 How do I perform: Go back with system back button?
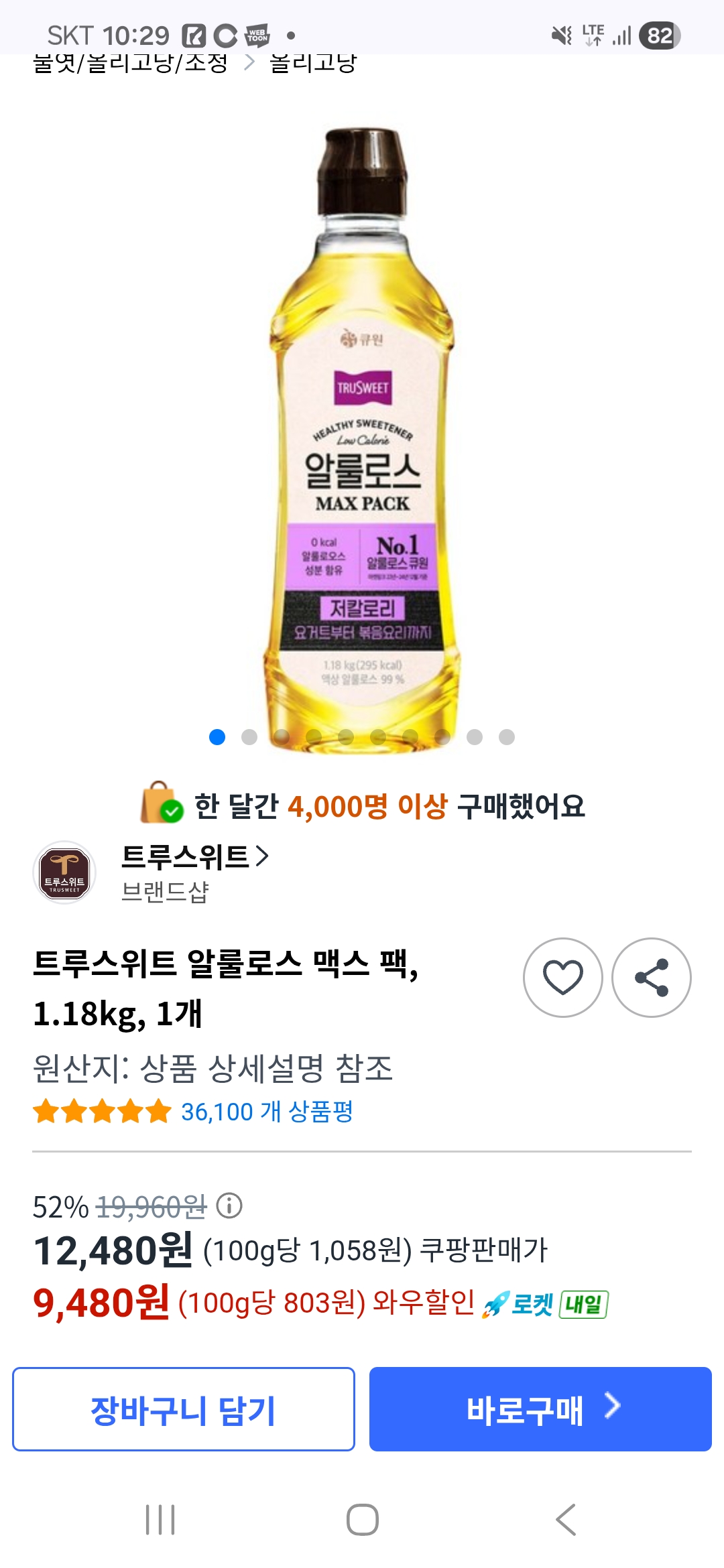coord(566,1519)
